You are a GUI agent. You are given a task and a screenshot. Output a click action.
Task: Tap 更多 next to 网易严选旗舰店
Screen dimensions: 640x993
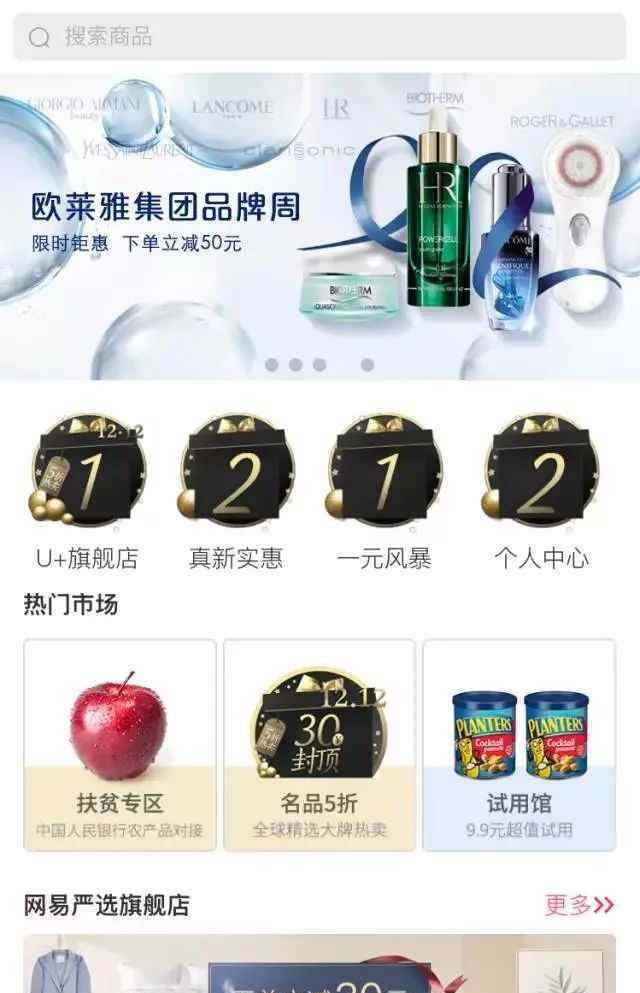point(579,905)
